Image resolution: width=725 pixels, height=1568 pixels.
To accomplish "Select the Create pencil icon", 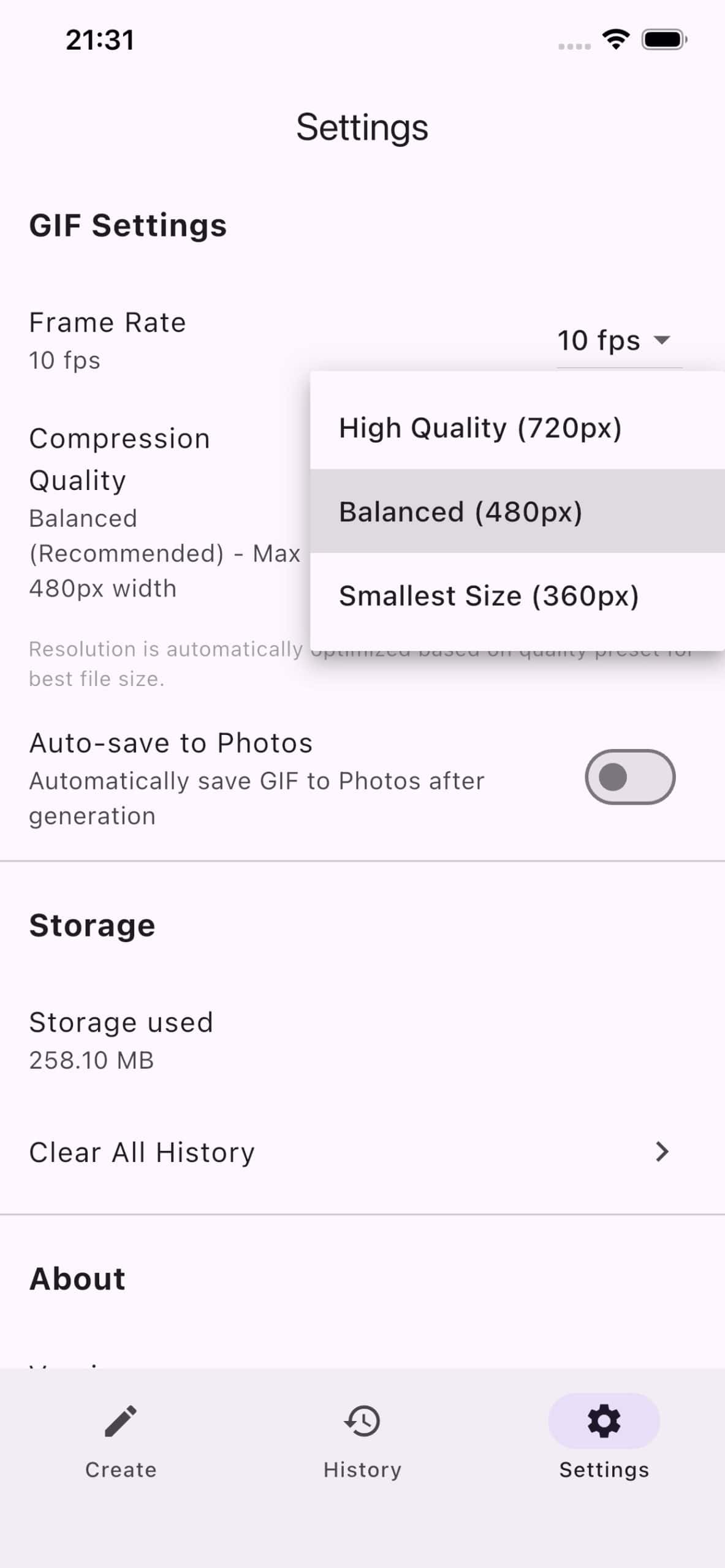I will (120, 1421).
